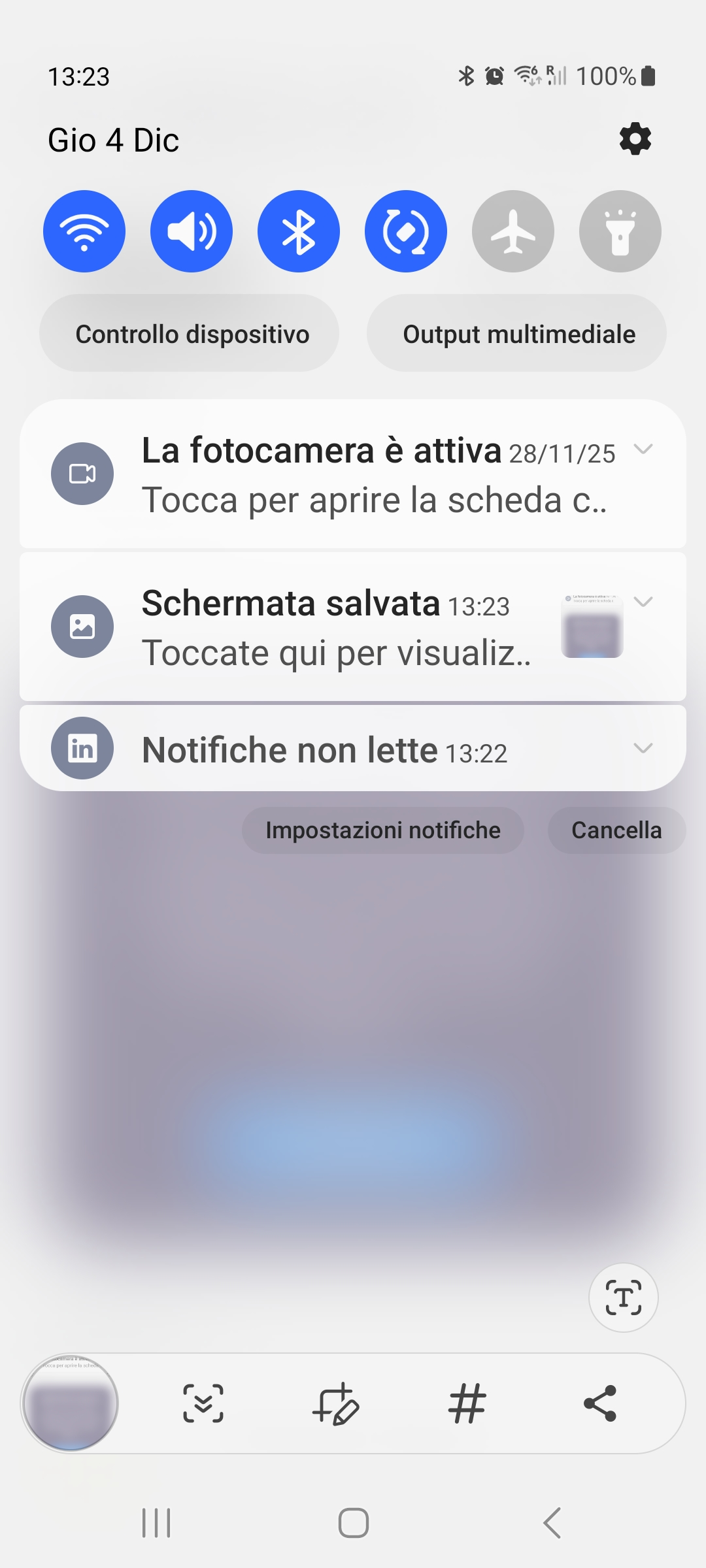This screenshot has width=706, height=1568.
Task: Expand the Schermata salvata notification
Action: coord(643,602)
